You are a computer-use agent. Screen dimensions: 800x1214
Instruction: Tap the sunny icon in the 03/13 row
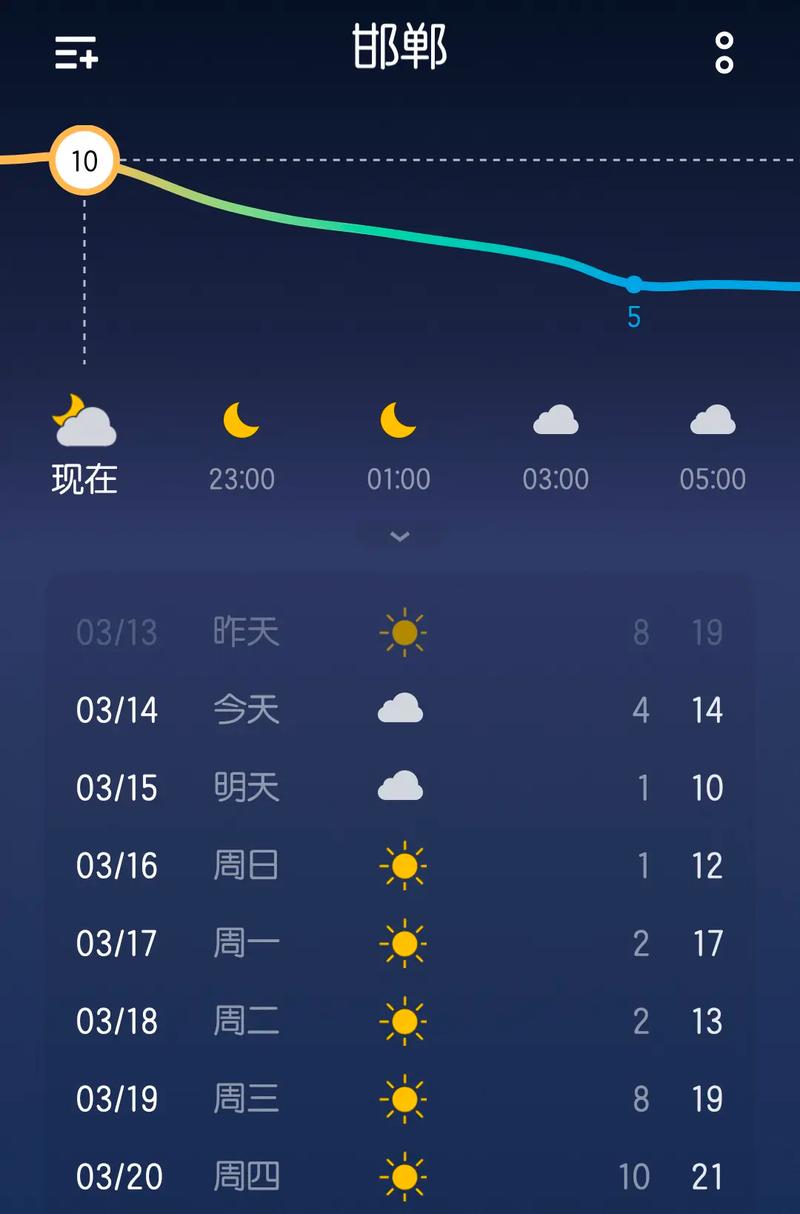pos(404,632)
